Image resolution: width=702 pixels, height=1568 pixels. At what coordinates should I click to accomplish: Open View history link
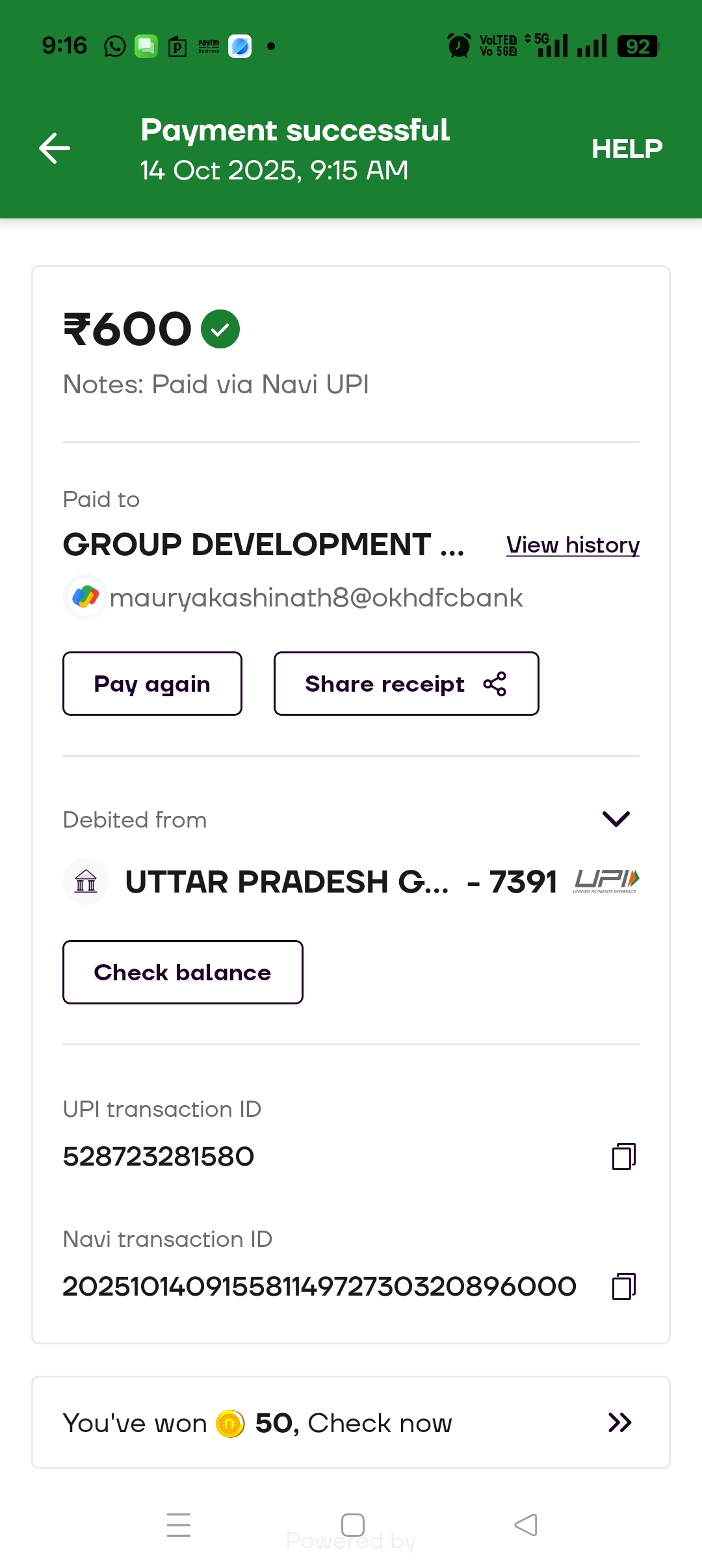pos(573,545)
